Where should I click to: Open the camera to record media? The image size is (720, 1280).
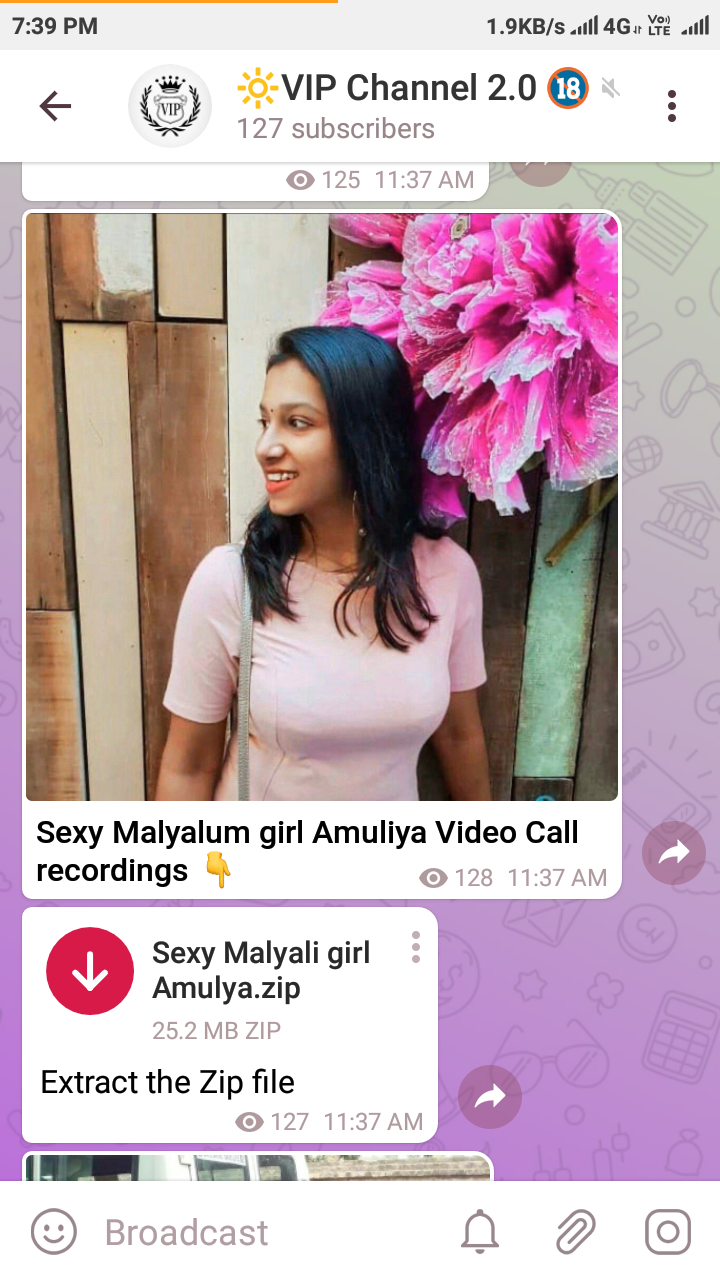tap(667, 1232)
